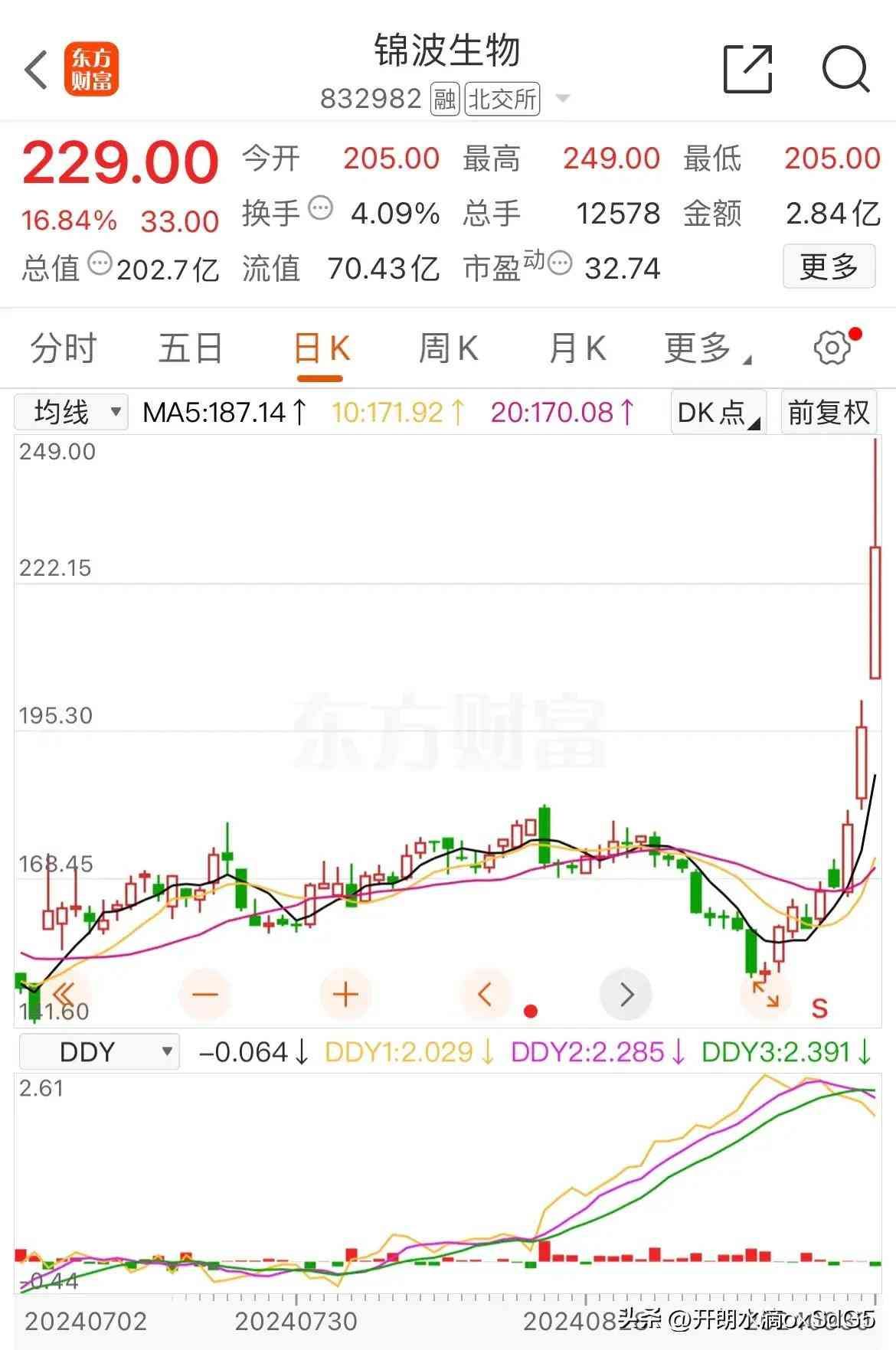Open the search magnifier

click(845, 70)
